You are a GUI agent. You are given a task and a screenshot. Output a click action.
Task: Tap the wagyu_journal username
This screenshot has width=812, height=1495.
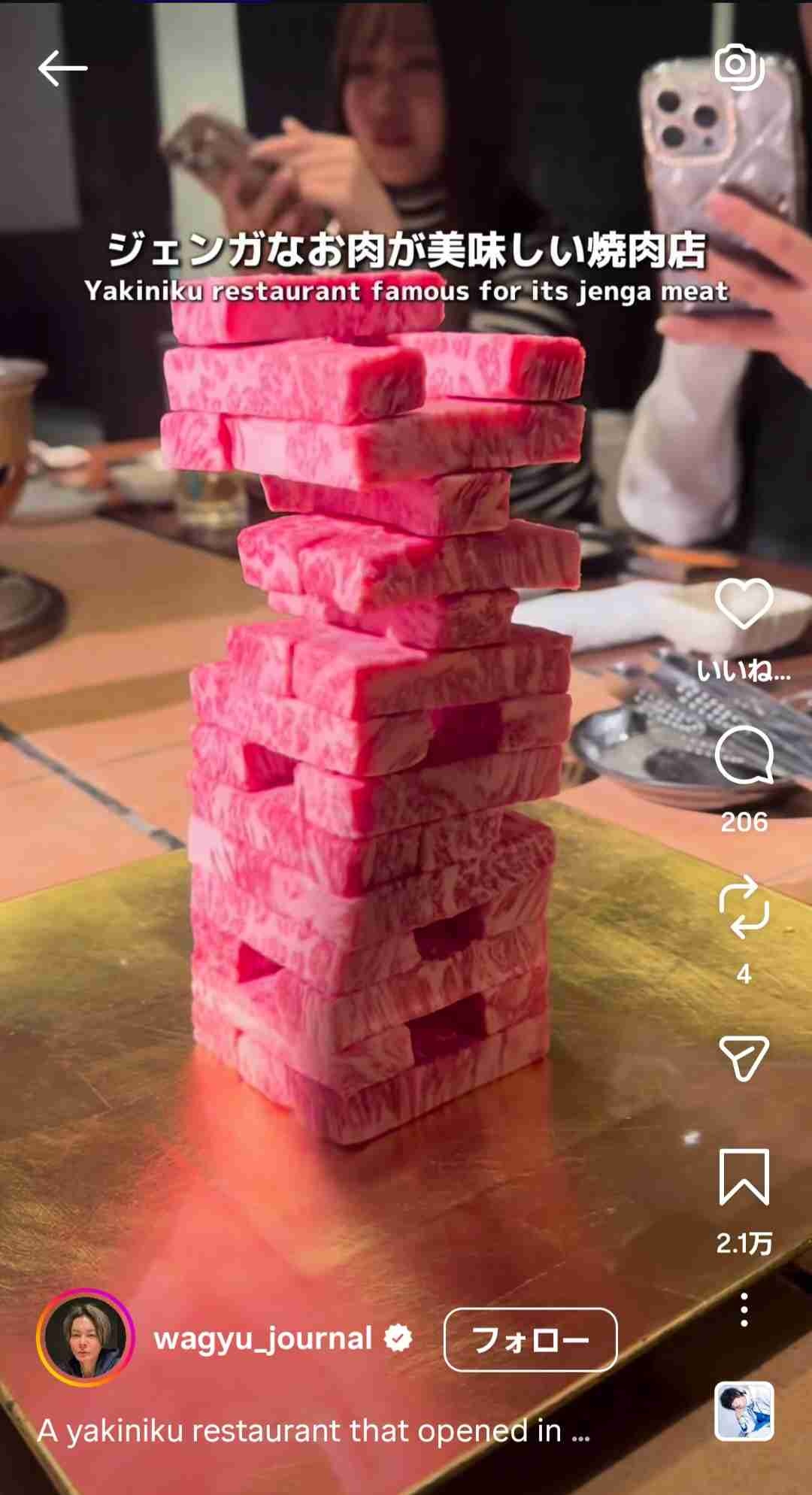263,1339
